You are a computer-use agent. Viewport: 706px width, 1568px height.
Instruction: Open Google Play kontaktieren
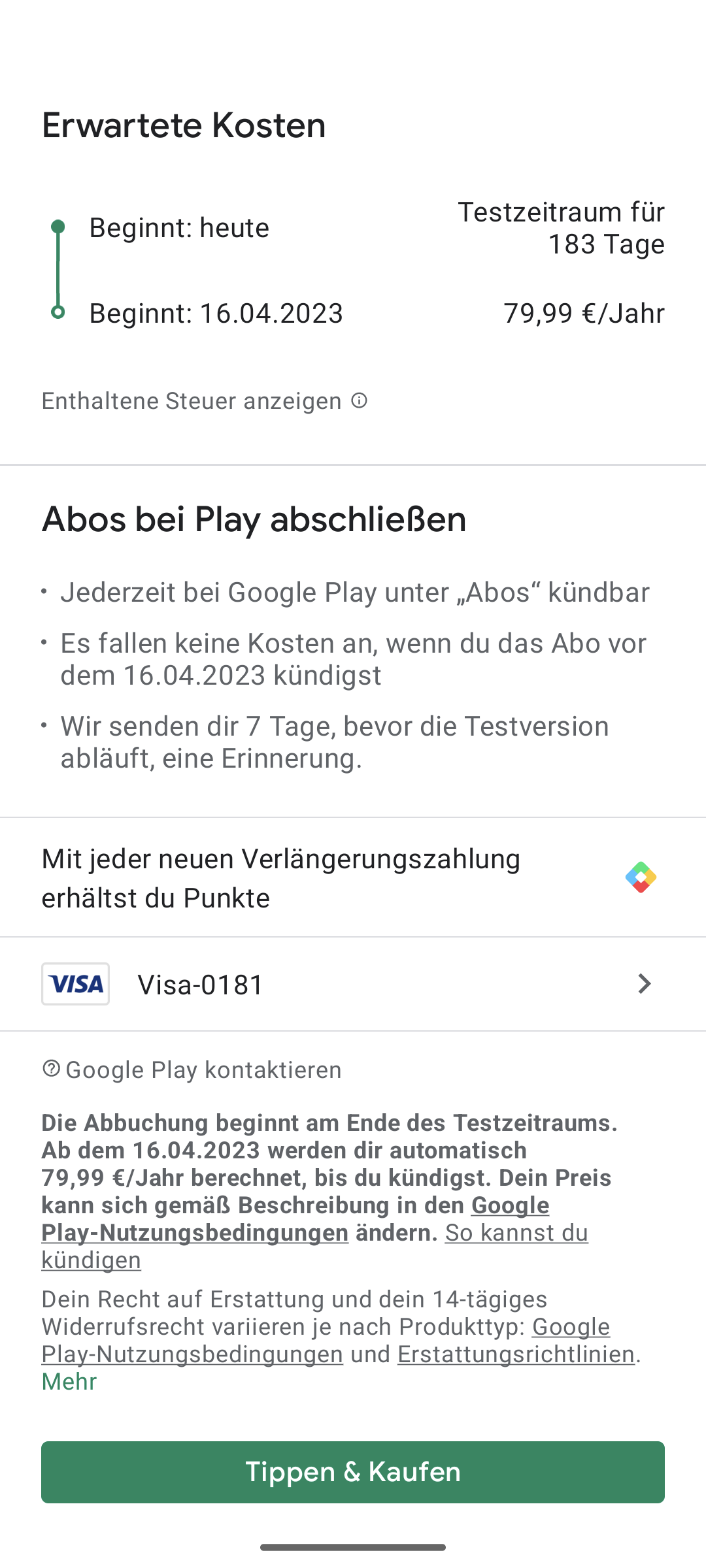(x=192, y=1070)
